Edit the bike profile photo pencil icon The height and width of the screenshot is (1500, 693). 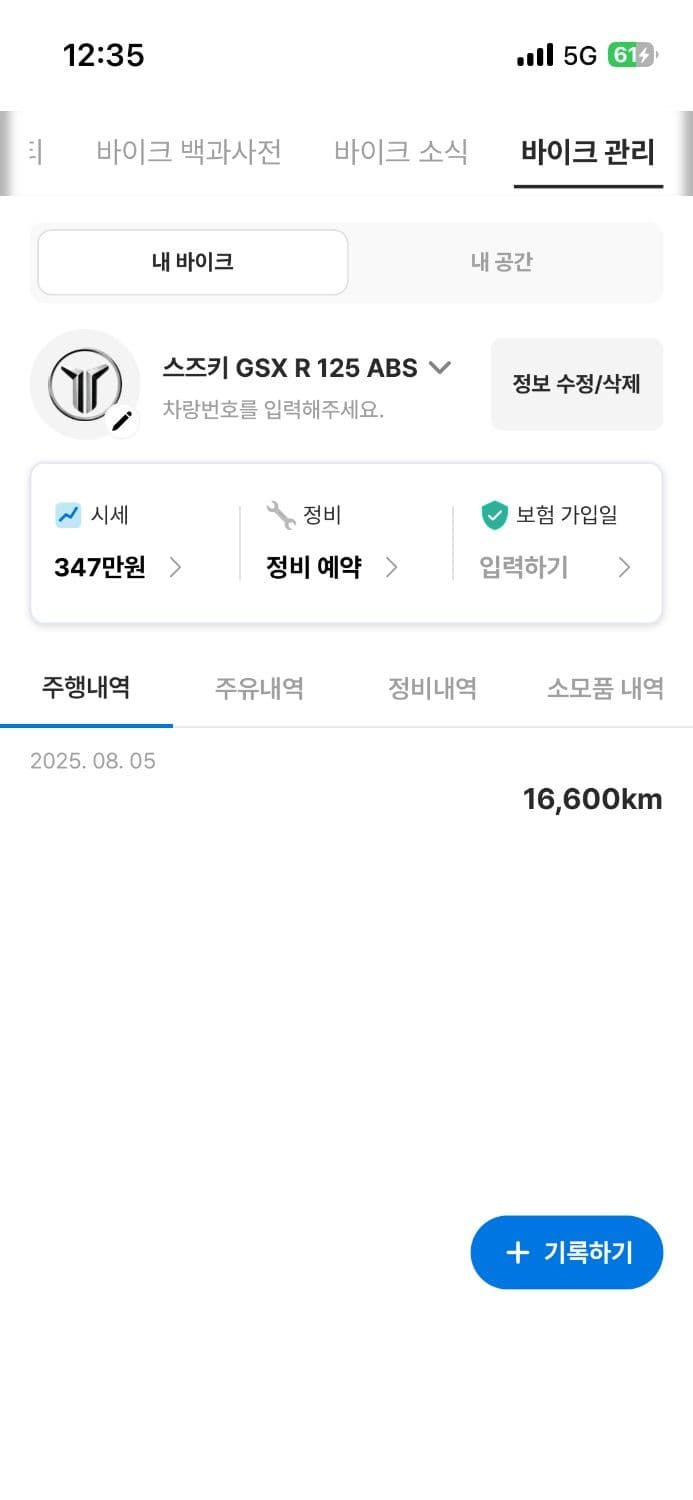coord(122,421)
